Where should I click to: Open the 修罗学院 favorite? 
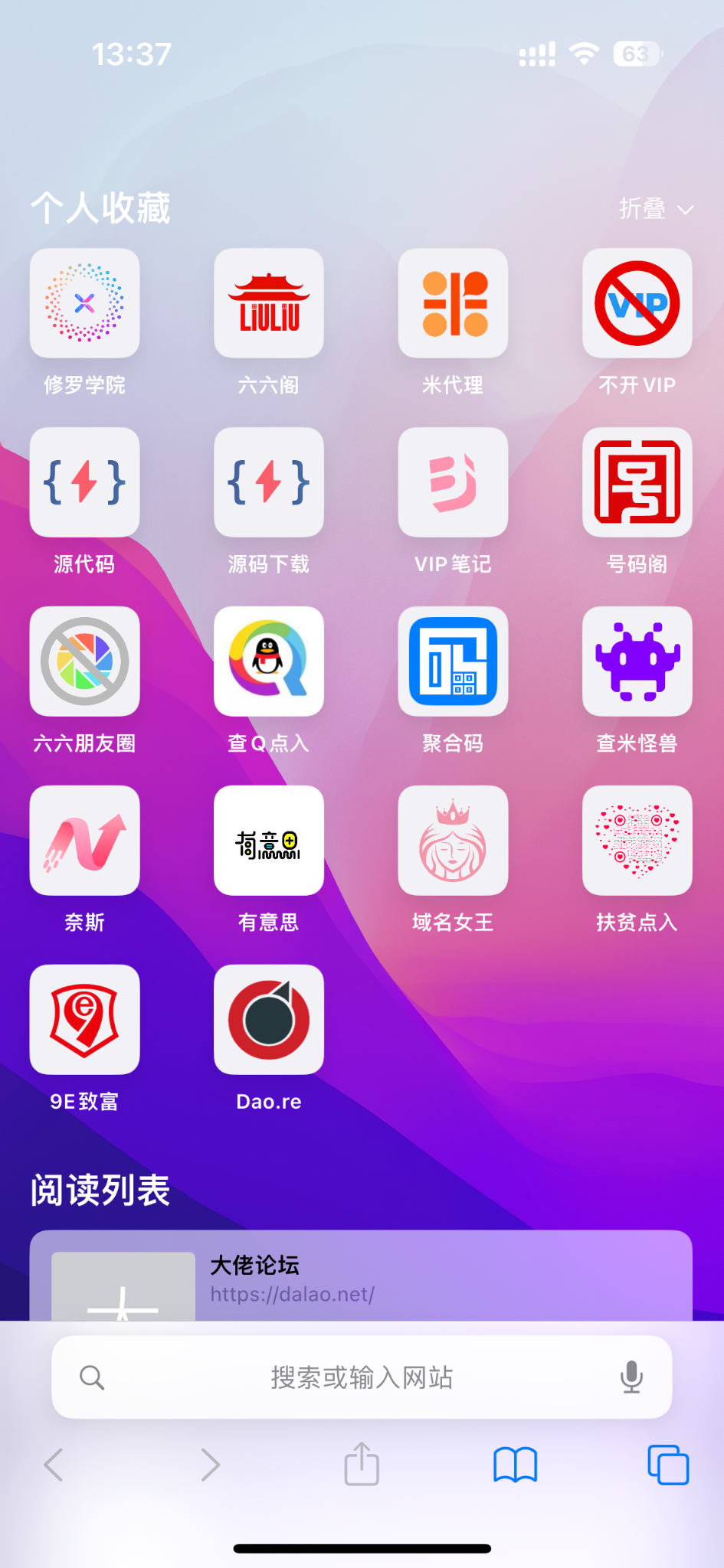84,303
